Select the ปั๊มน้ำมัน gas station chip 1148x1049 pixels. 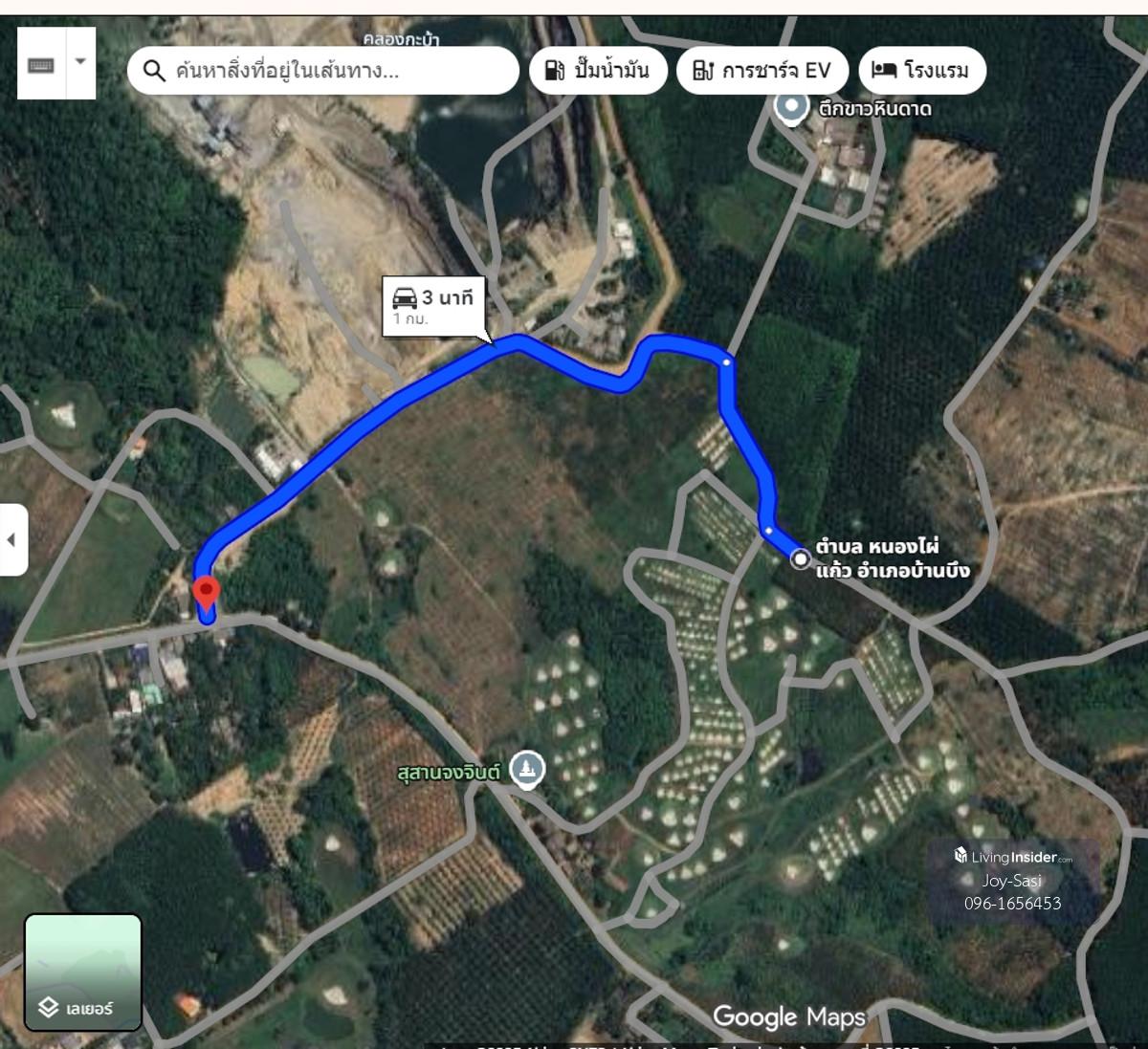[x=598, y=71]
